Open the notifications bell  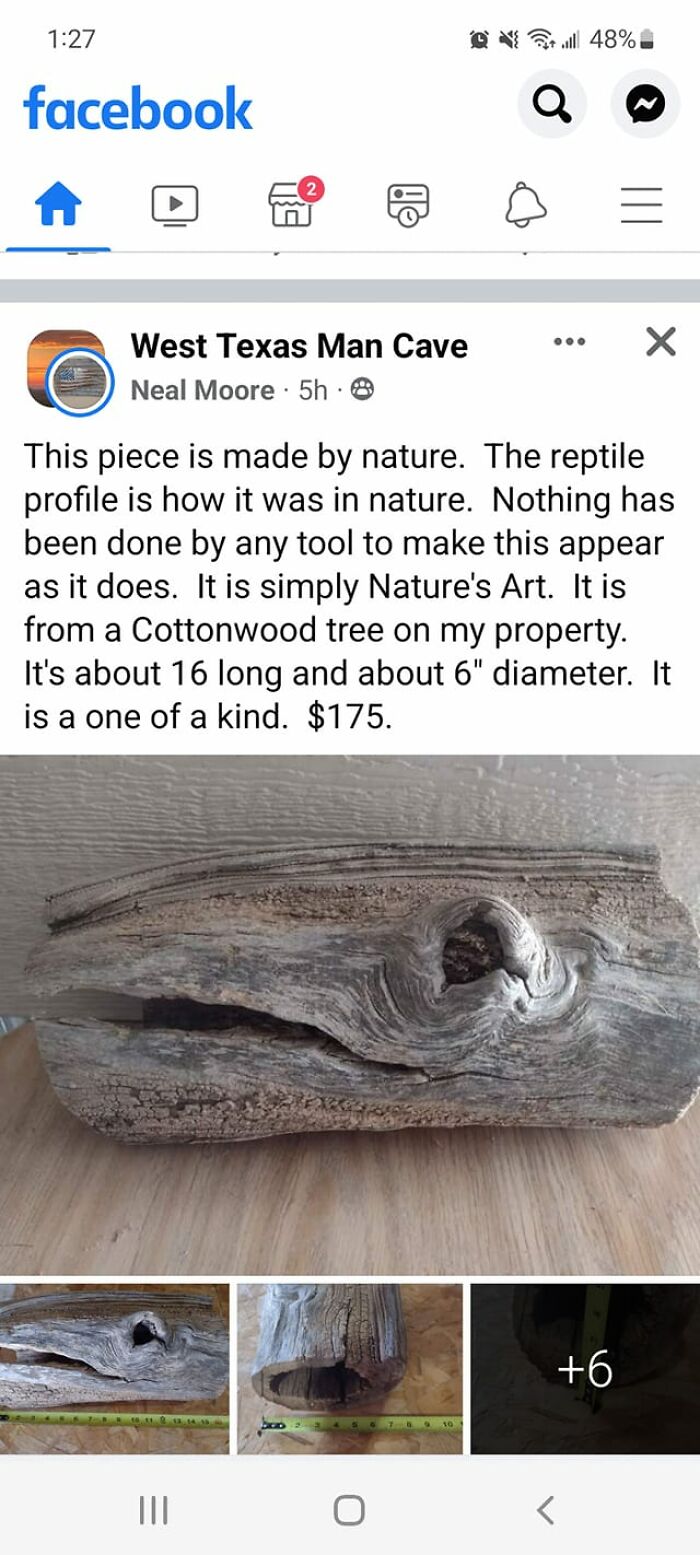525,205
